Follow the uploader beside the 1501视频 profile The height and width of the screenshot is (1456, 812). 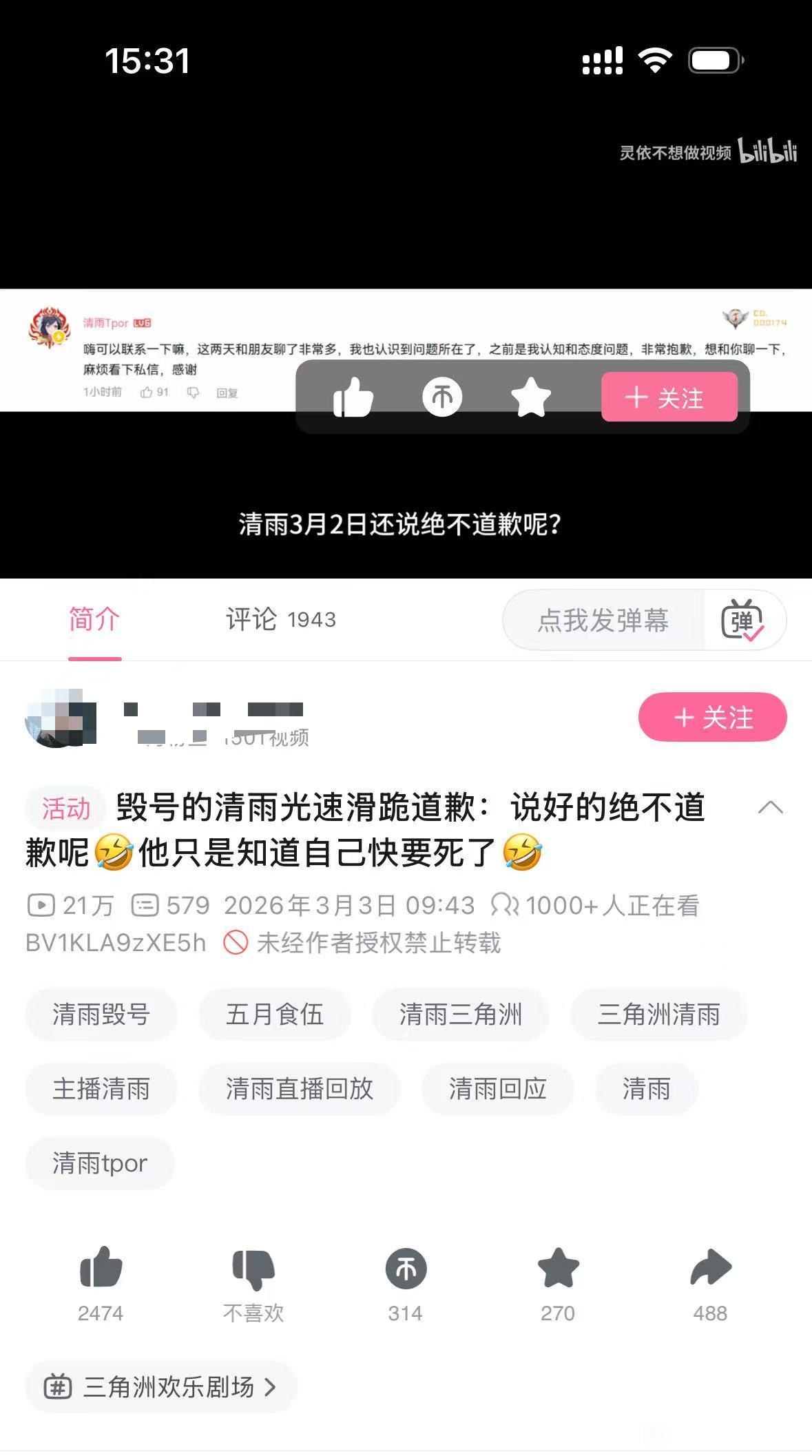(712, 718)
